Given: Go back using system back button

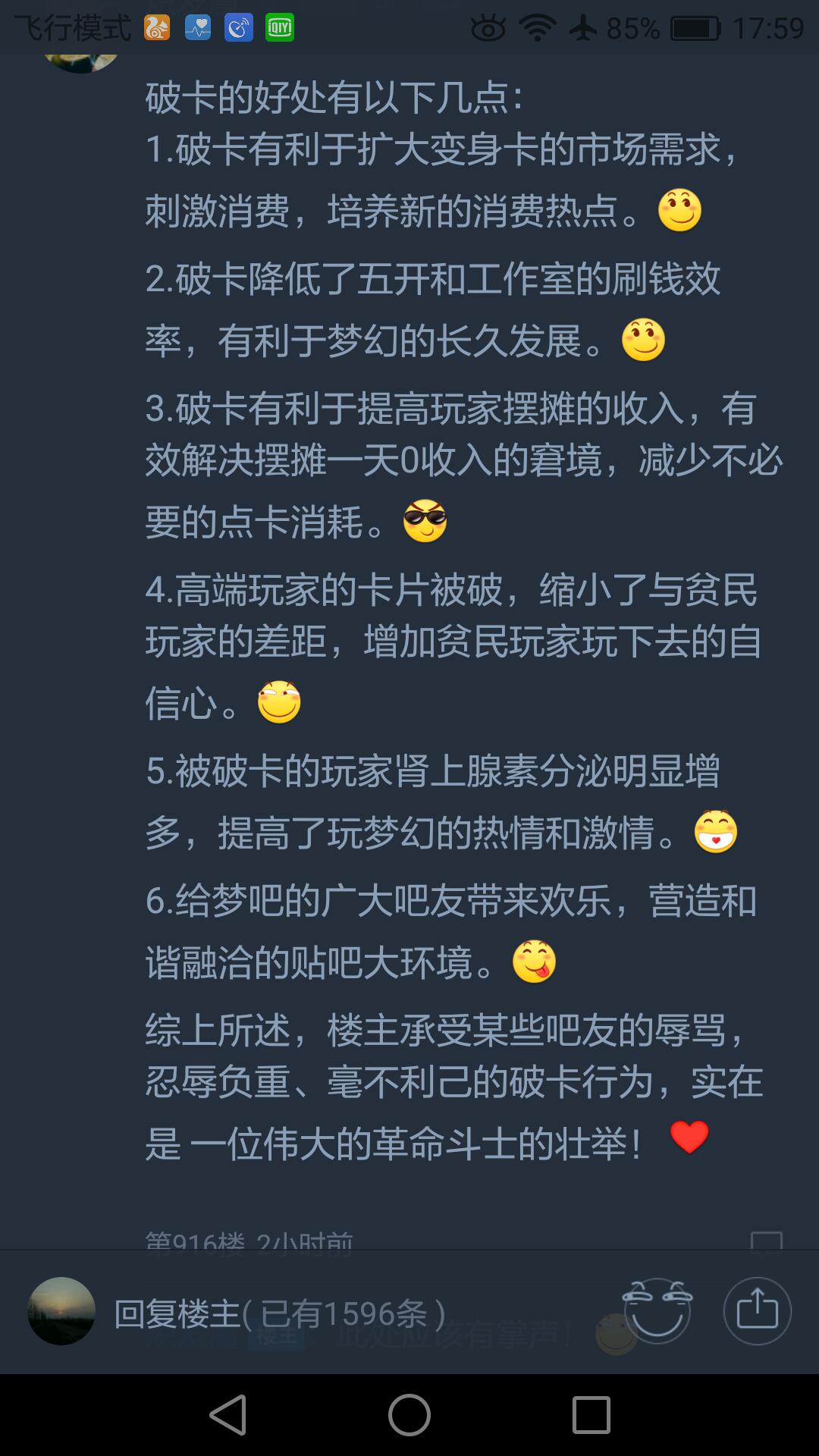Looking at the screenshot, I should [227, 1415].
